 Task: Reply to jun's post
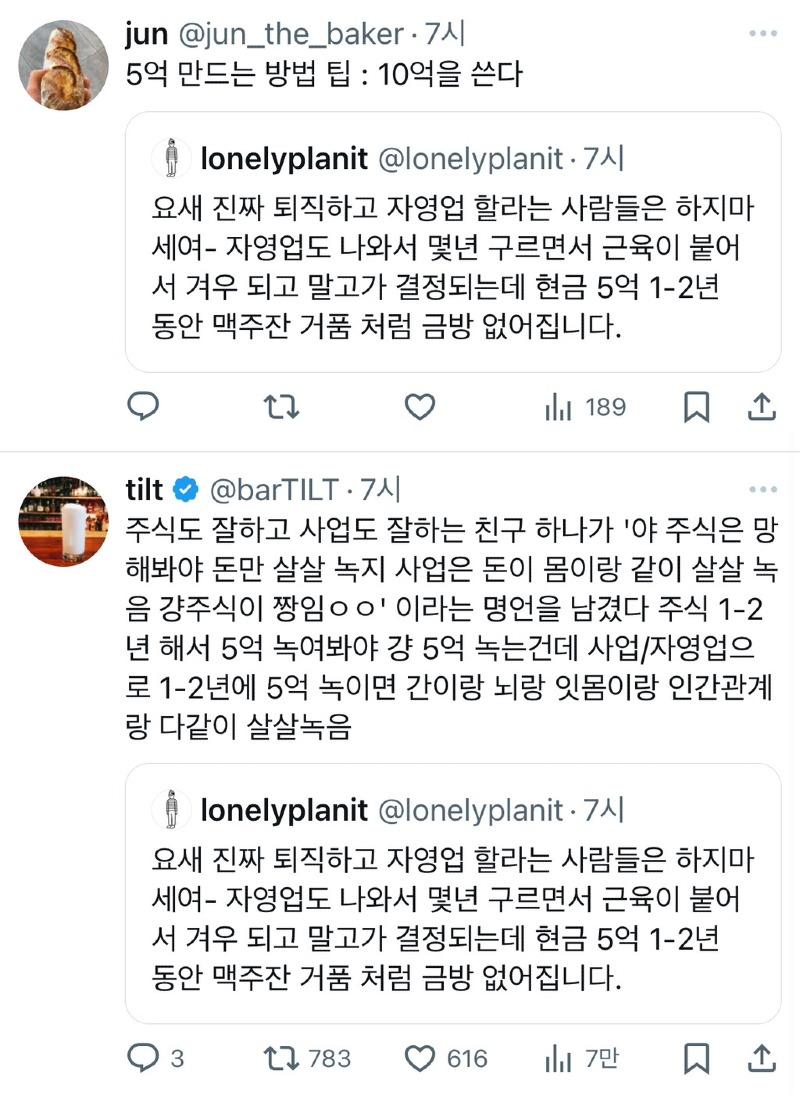click(x=144, y=406)
